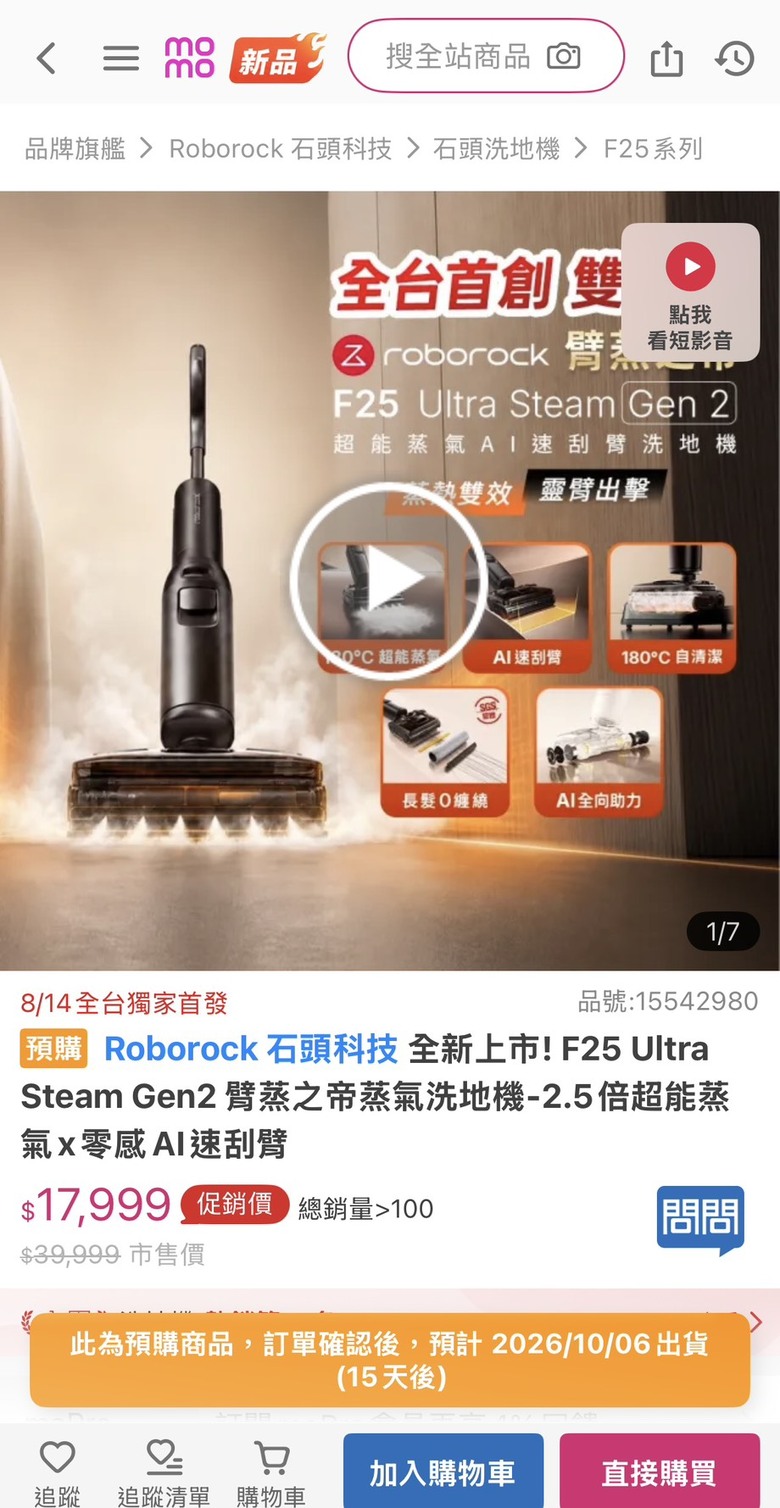Go back to the previous page
780x1508 pixels.
(46, 58)
